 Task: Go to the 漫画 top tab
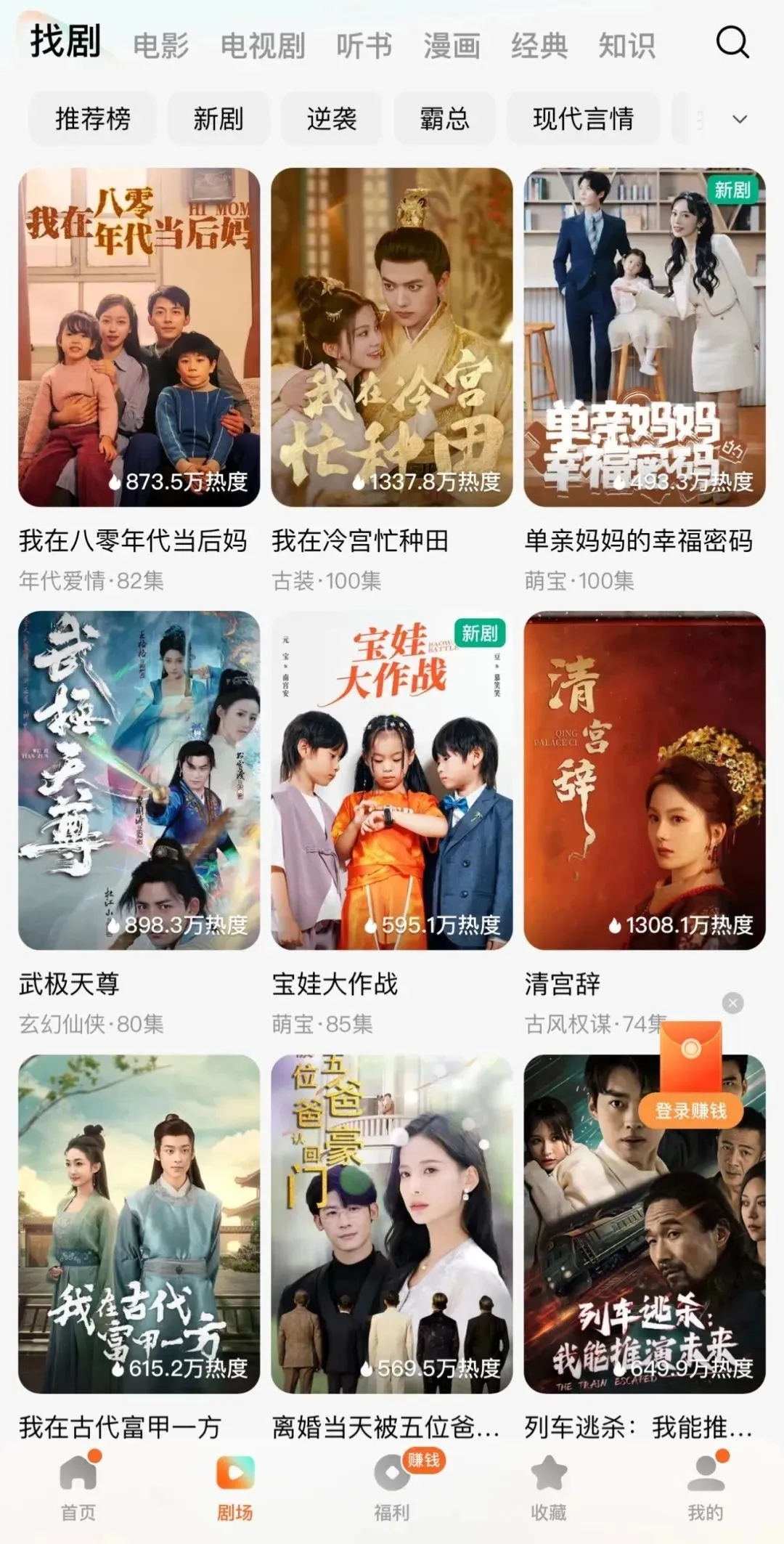452,46
